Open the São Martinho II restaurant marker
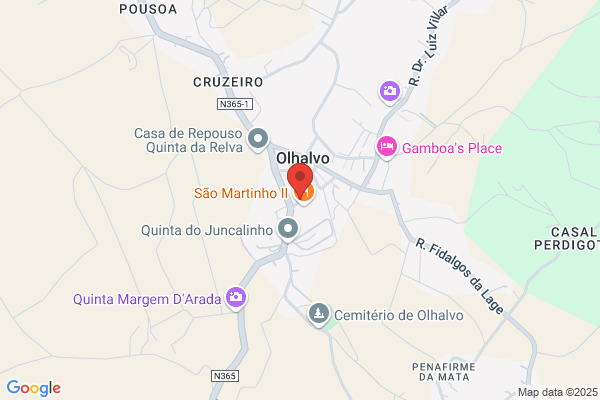600x400 pixels. (x=305, y=193)
